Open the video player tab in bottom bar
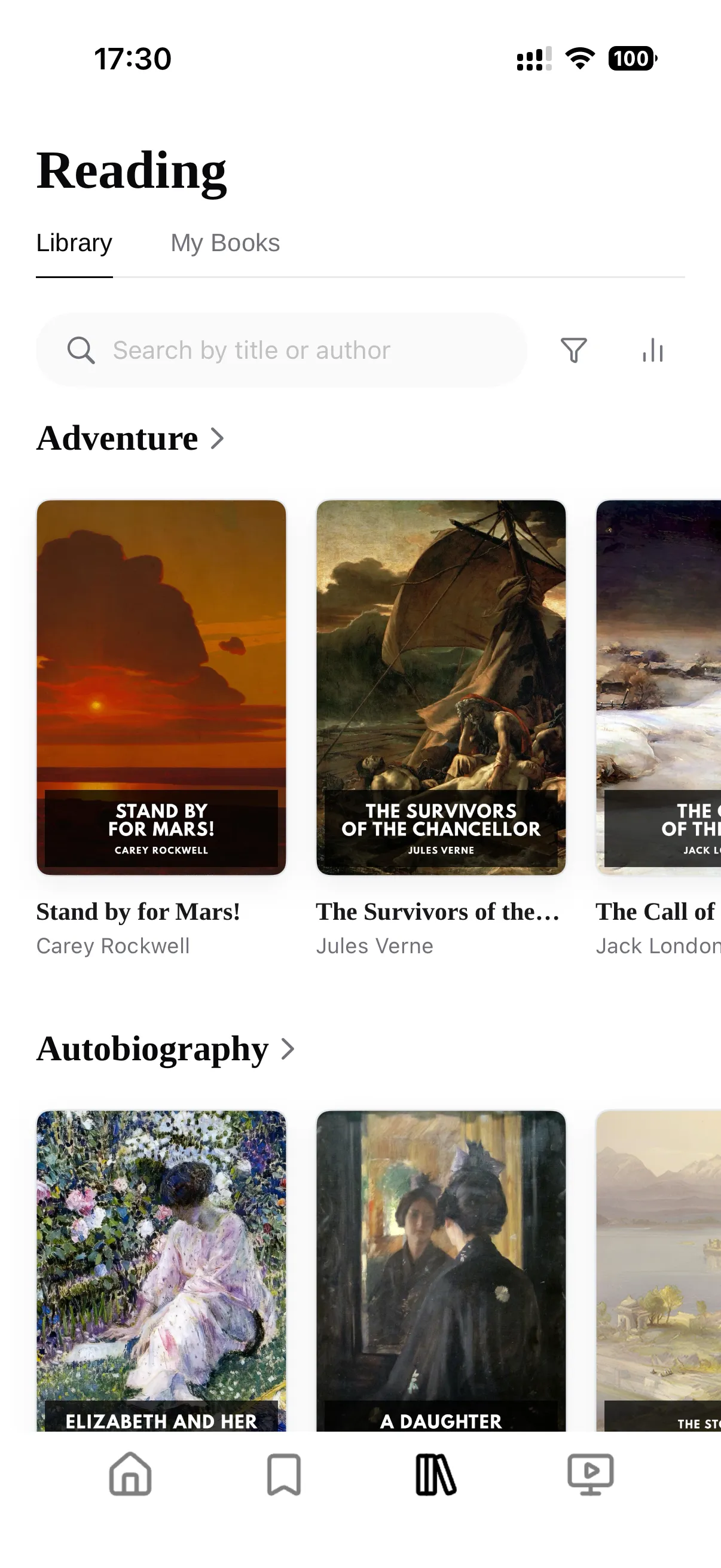The height and width of the screenshot is (1568, 721). pyautogui.click(x=590, y=1474)
